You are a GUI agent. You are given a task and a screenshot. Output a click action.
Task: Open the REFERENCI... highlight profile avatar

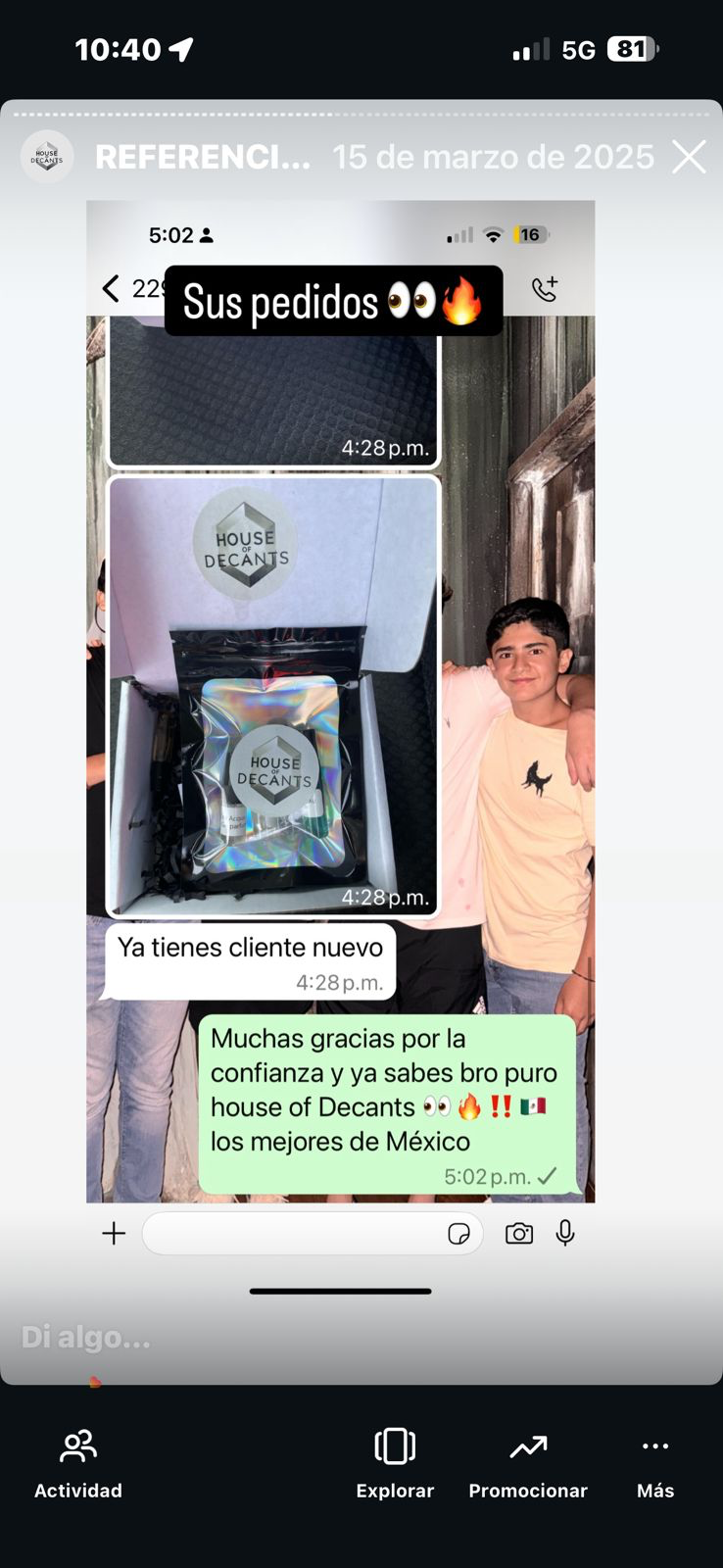coord(47,157)
